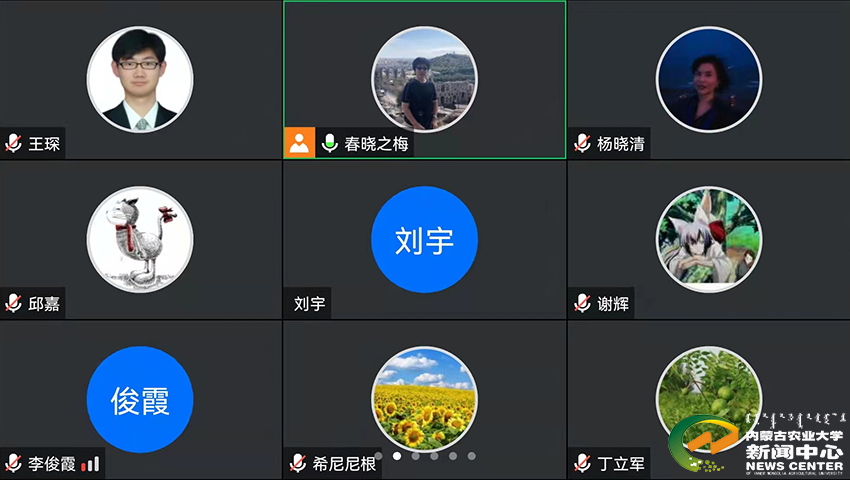This screenshot has width=850, height=480.
Task: Tap the gallery page indicator dots
Action: (425, 456)
